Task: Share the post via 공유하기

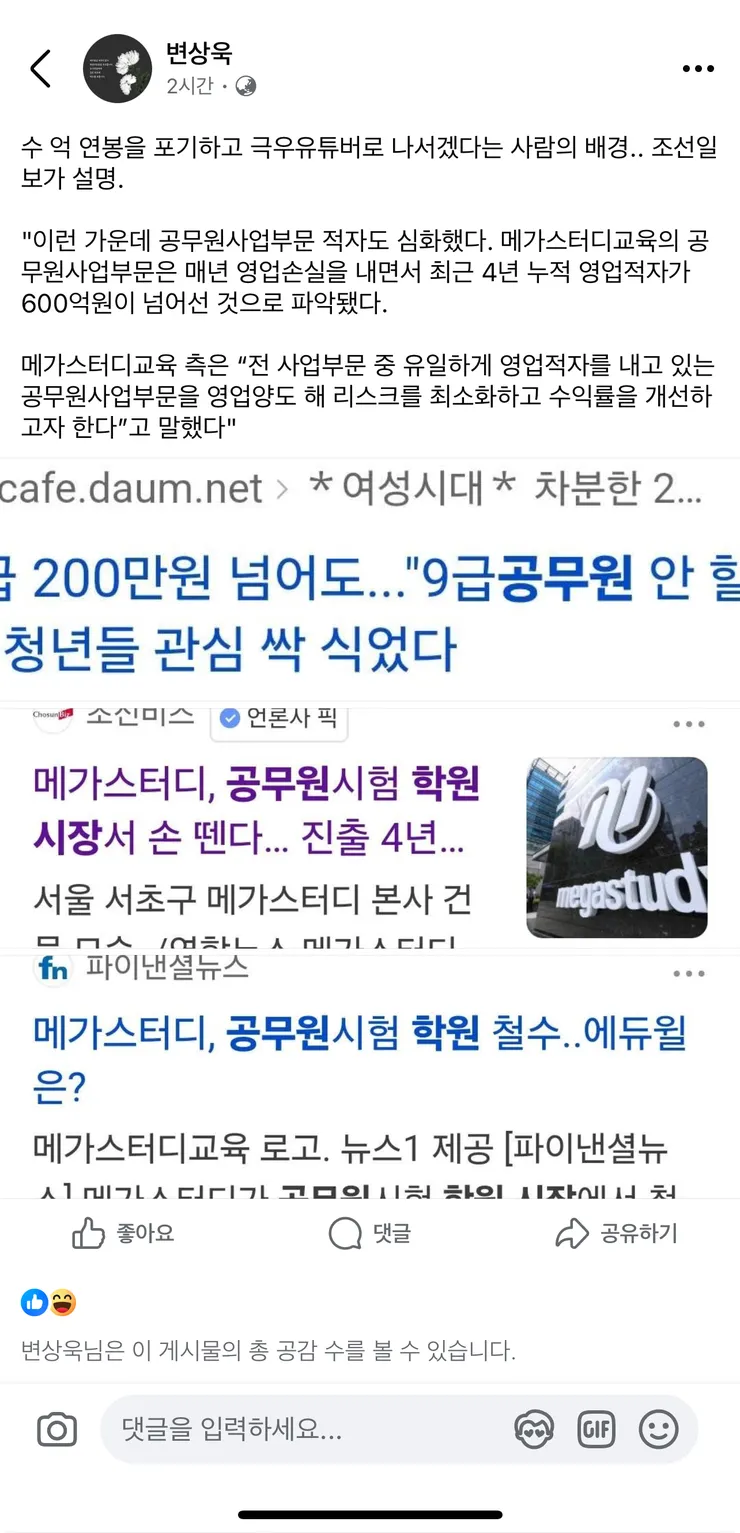Action: pyautogui.click(x=617, y=1234)
